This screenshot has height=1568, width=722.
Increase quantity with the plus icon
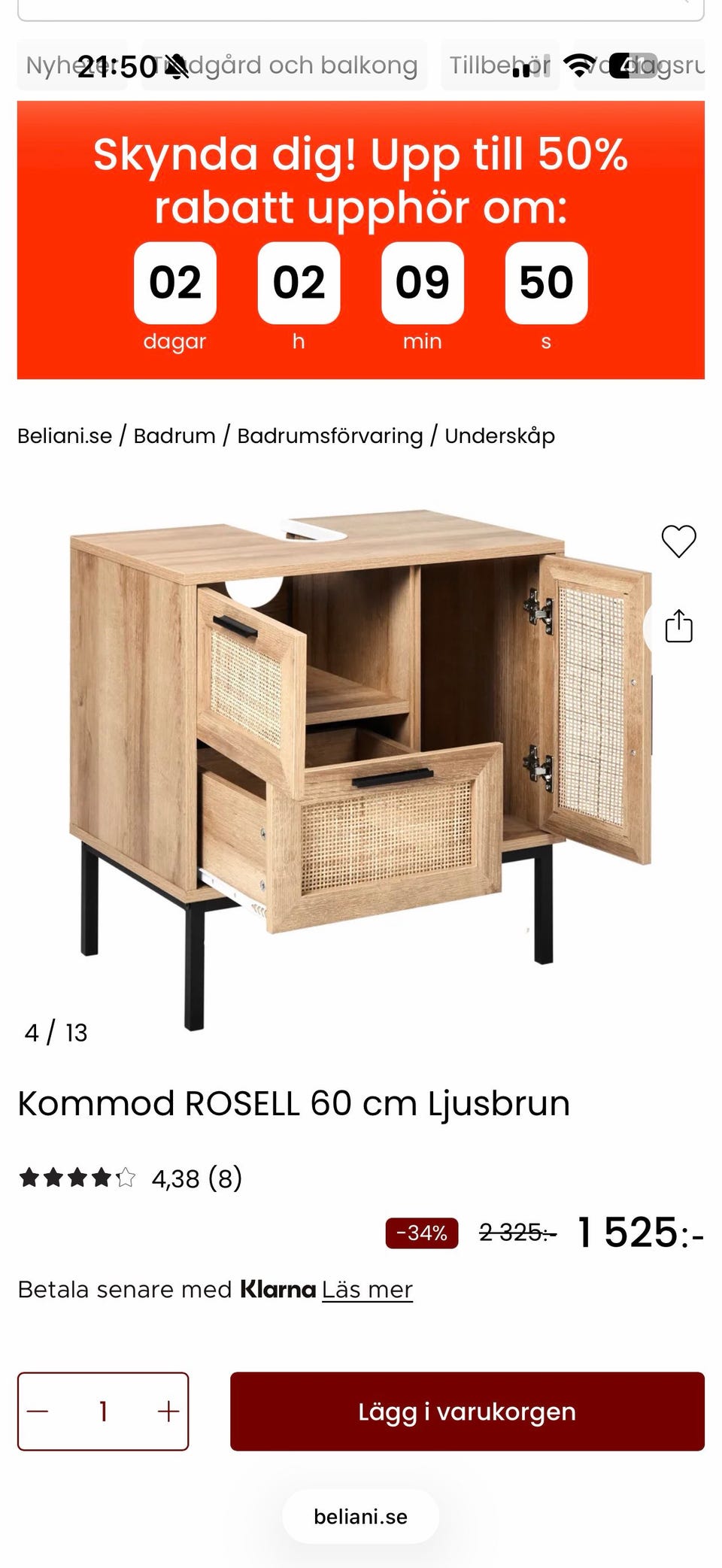[167, 1411]
